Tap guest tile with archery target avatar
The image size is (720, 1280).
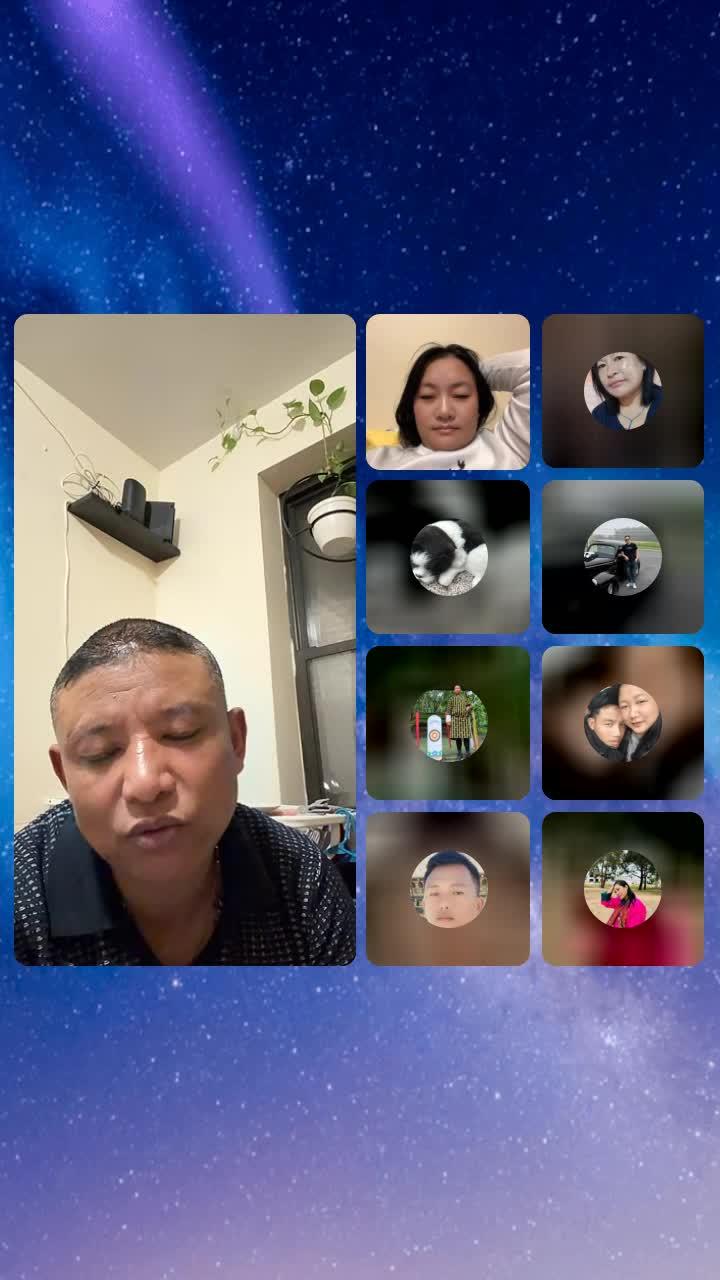pos(448,723)
